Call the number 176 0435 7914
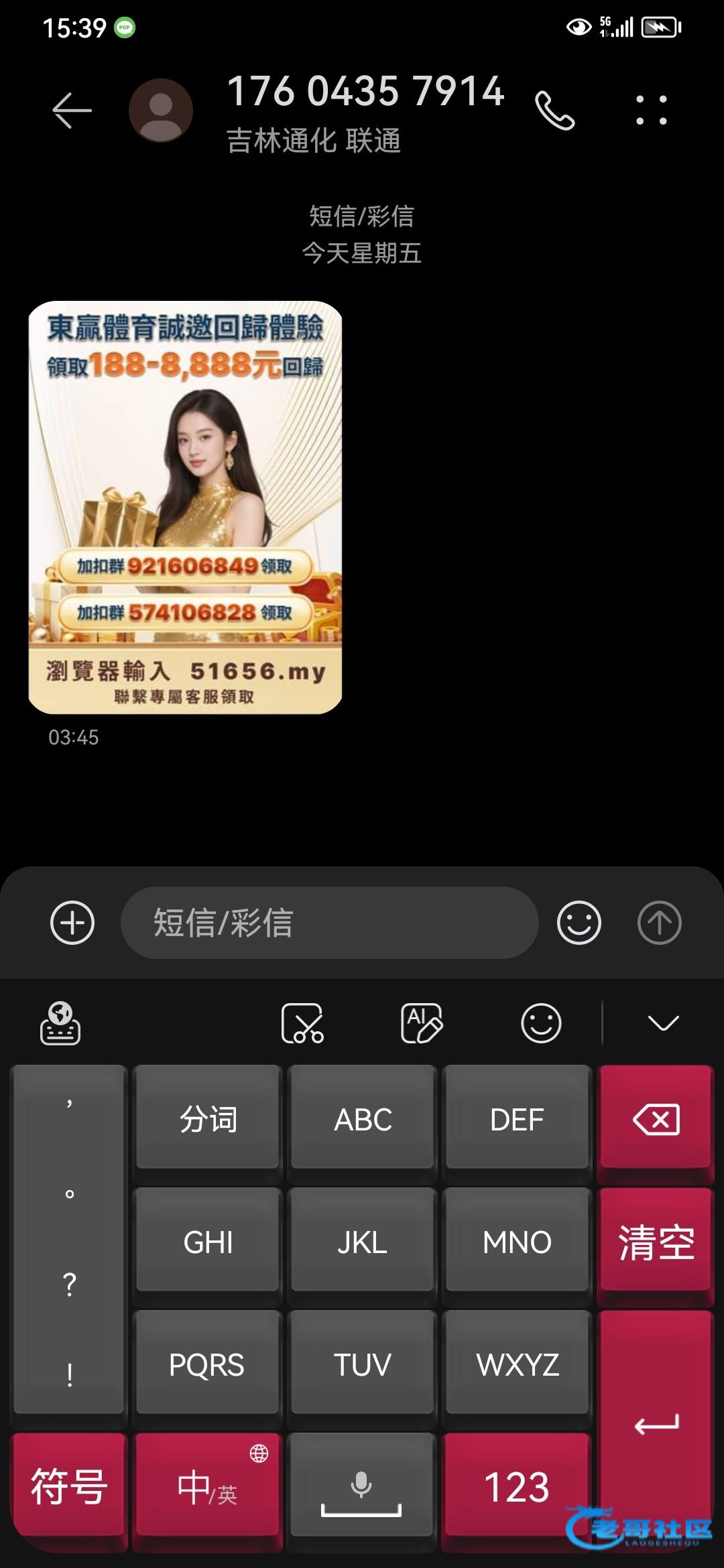This screenshot has height=1568, width=724. click(x=554, y=111)
